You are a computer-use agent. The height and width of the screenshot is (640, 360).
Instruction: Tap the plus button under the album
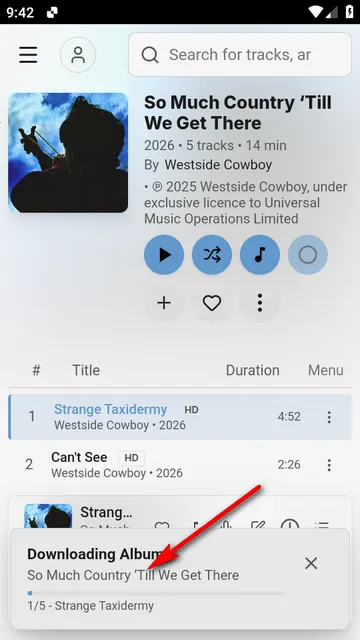click(x=164, y=303)
